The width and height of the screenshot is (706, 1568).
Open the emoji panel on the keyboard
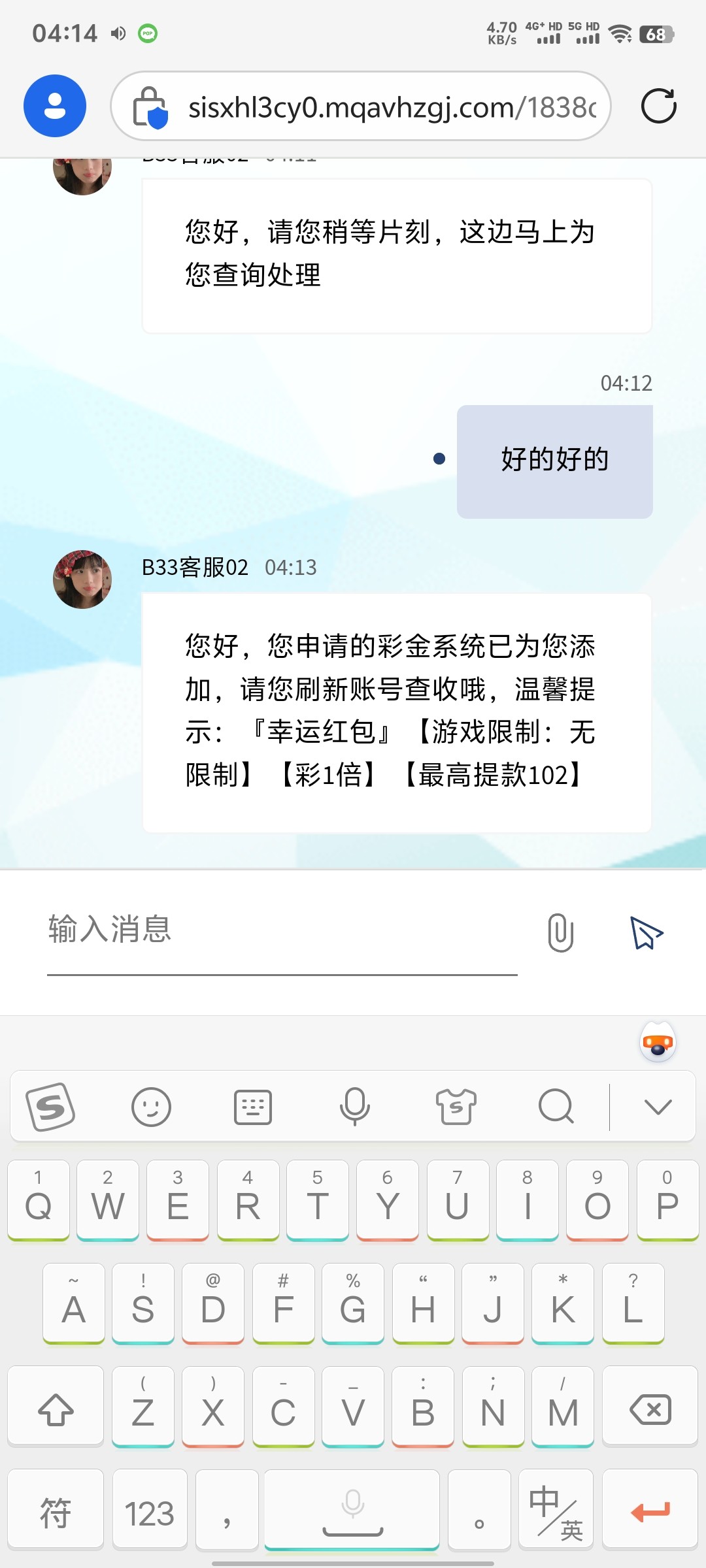coord(151,1107)
